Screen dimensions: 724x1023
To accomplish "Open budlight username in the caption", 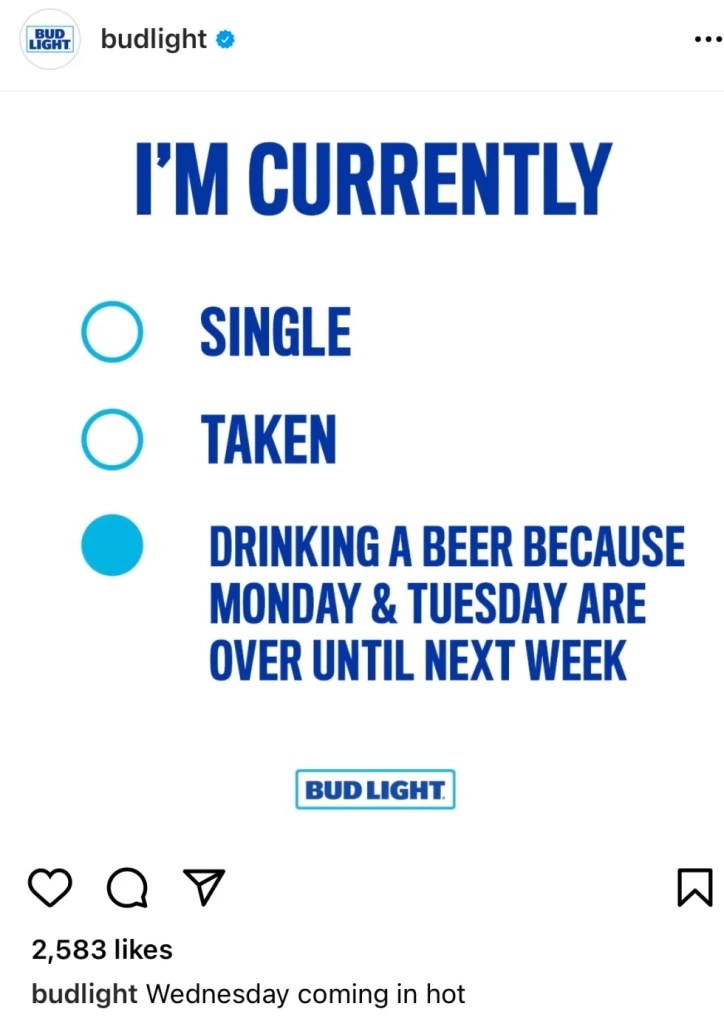I will (x=84, y=994).
